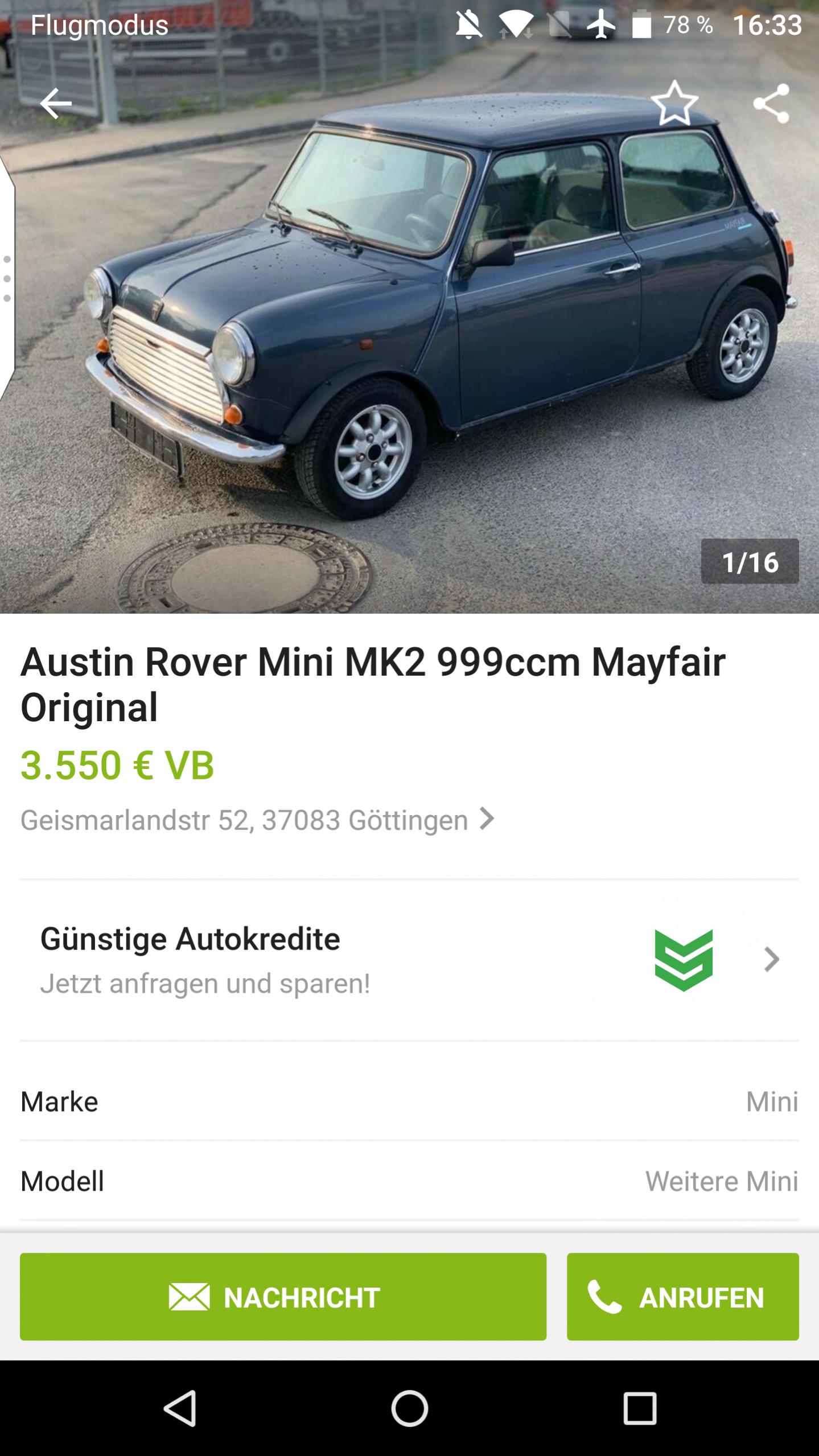Image resolution: width=819 pixels, height=1456 pixels.
Task: Open the car photo gallery
Action: click(410, 342)
